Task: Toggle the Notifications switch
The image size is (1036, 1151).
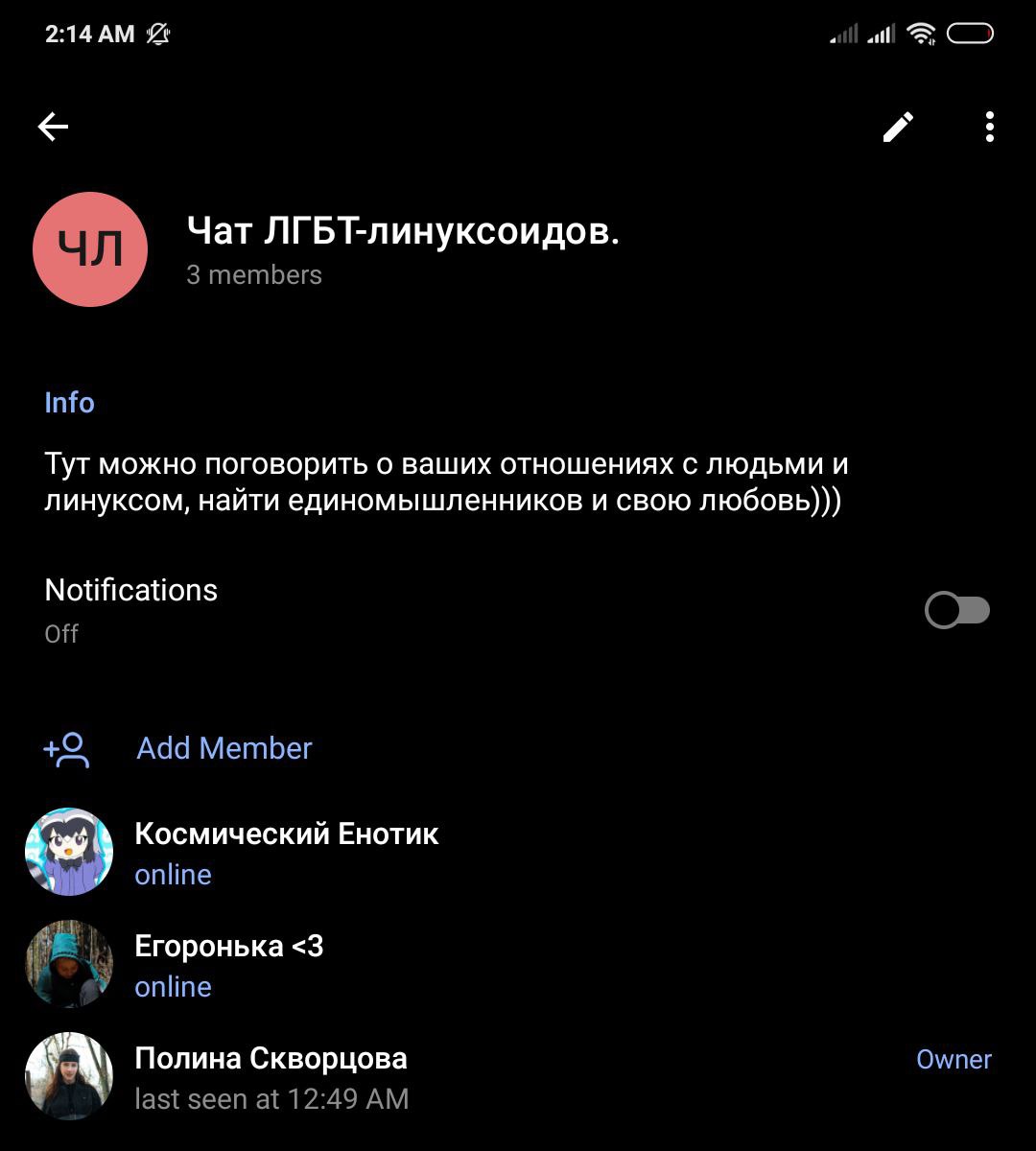Action: [956, 611]
